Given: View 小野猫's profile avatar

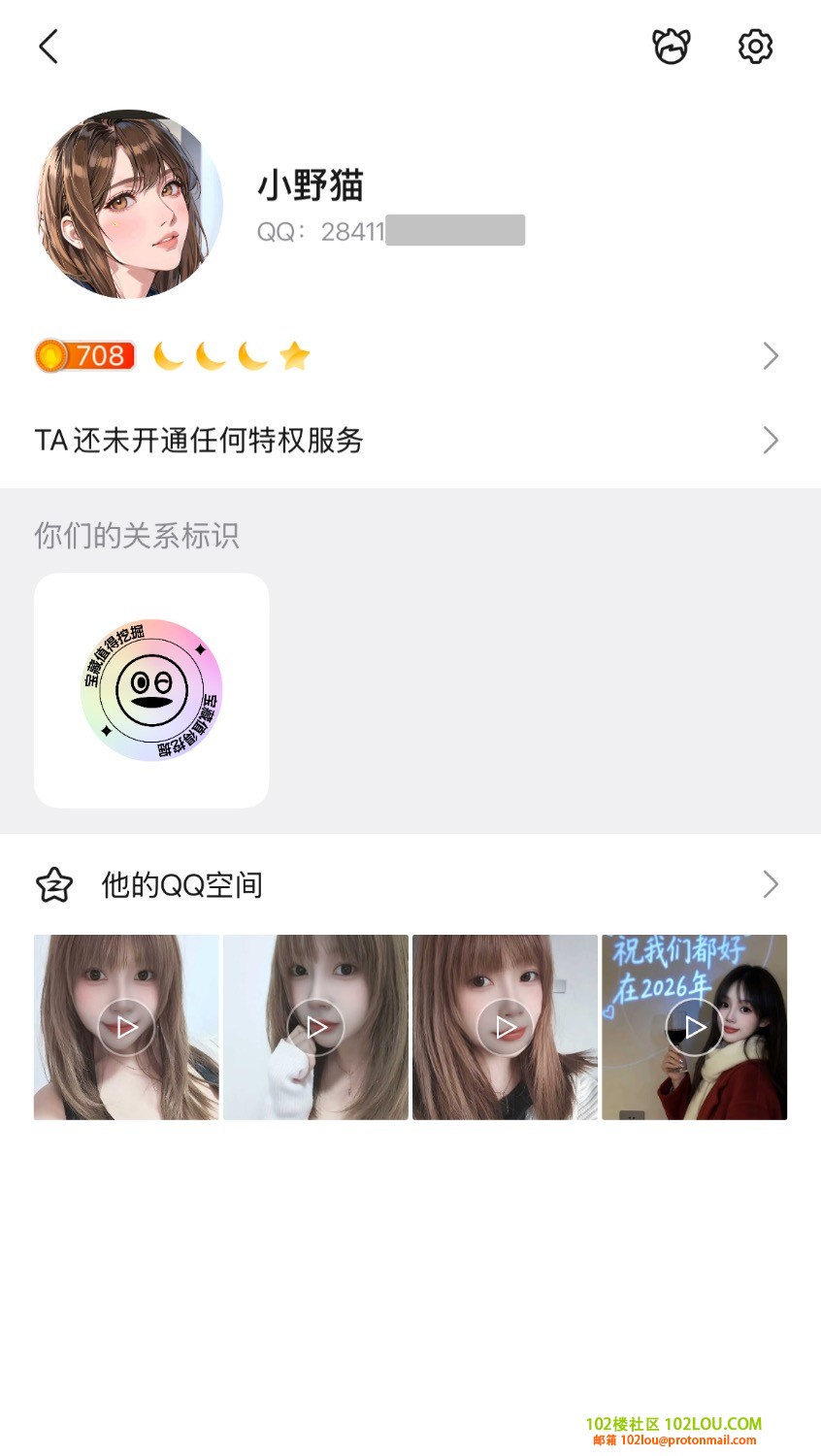Looking at the screenshot, I should click(x=130, y=204).
